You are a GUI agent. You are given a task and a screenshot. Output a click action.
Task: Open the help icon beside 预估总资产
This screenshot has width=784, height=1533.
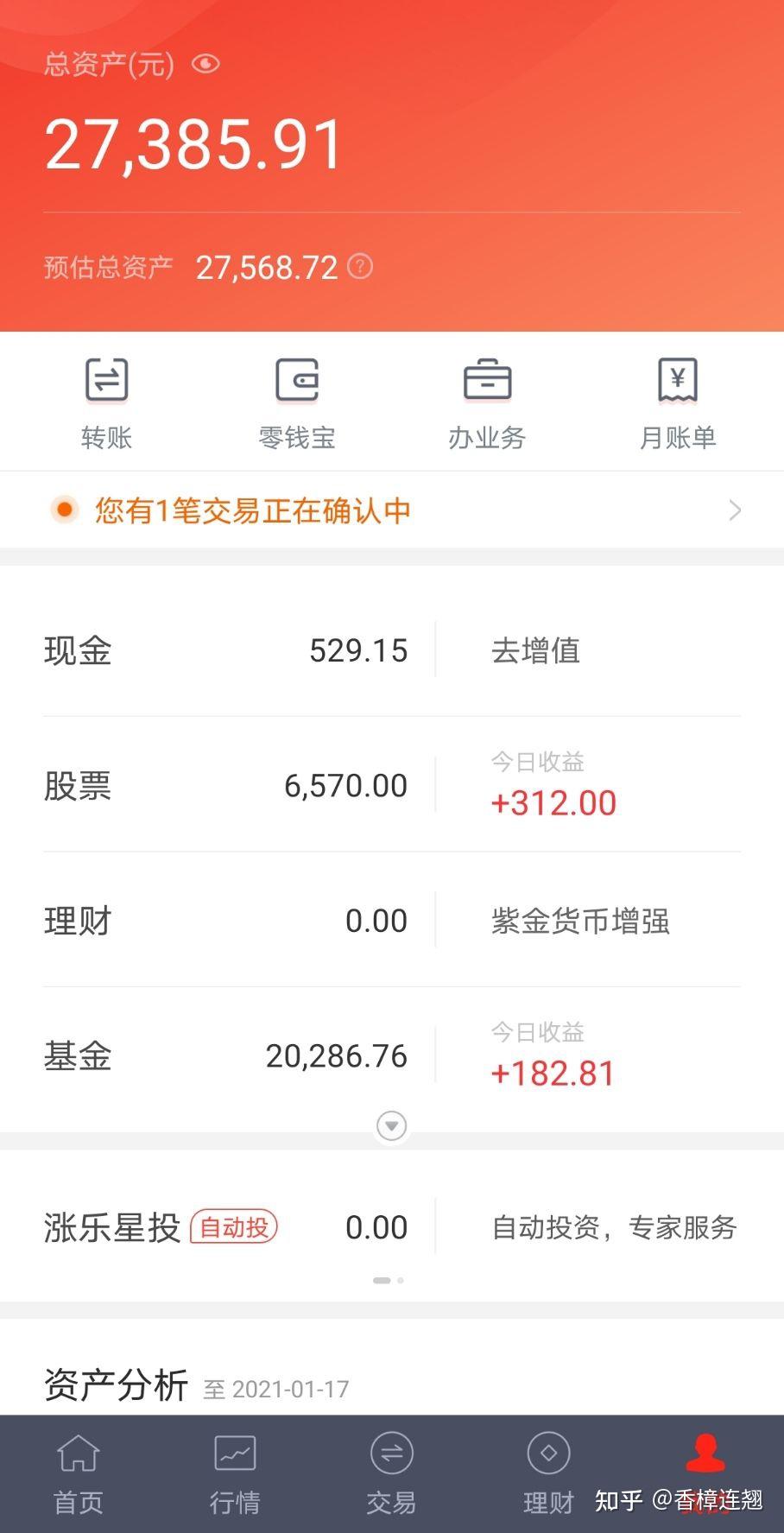(360, 267)
